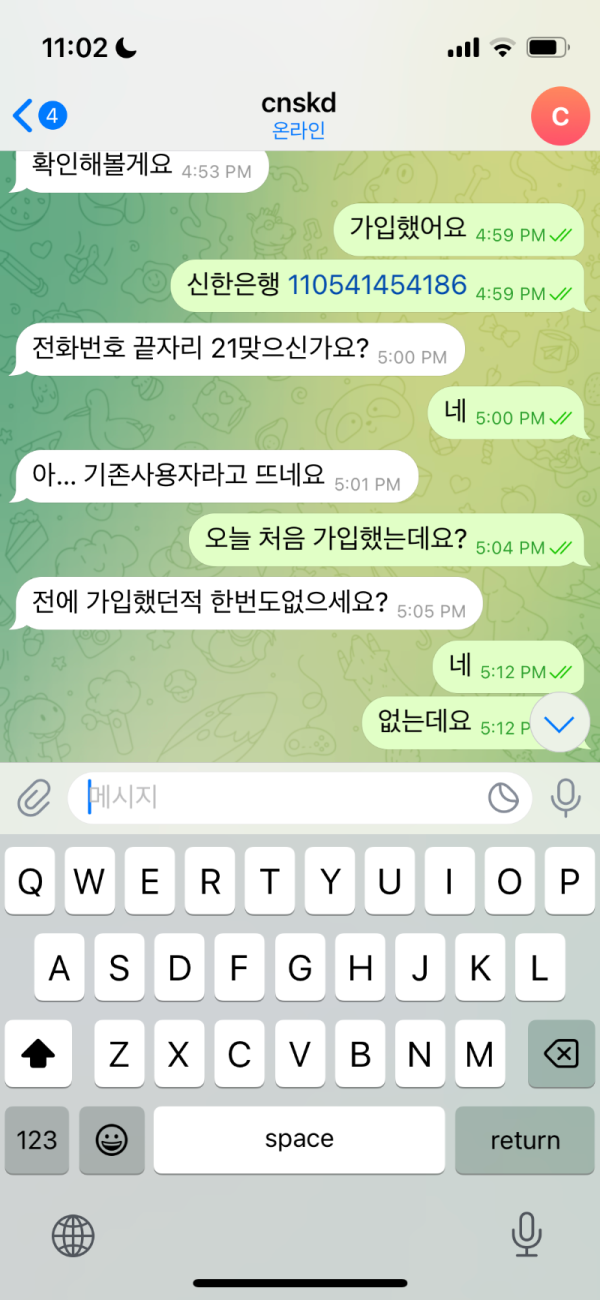Switch the keyboard to 123 numbers
This screenshot has width=600, height=1300.
pos(37,1140)
